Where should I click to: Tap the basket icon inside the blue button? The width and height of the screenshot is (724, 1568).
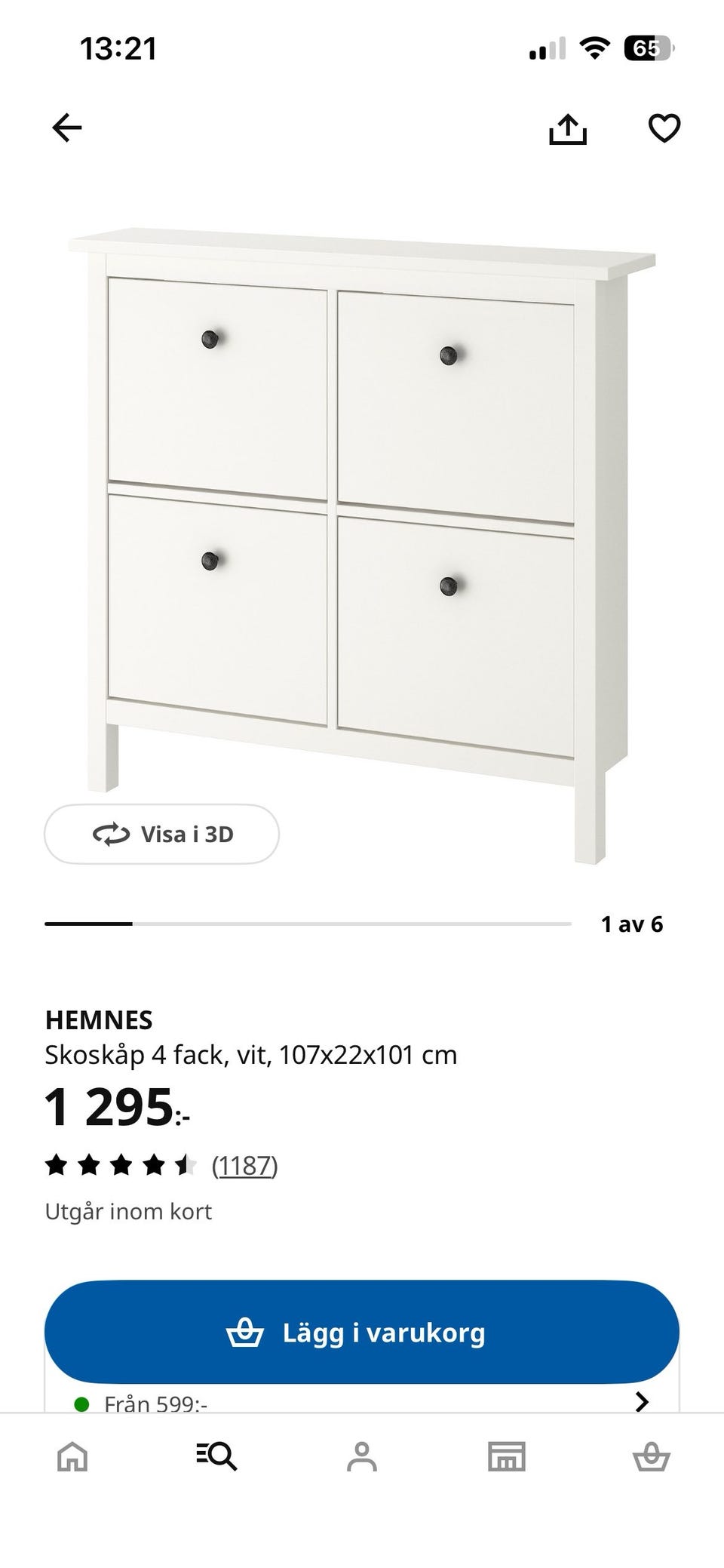(247, 1332)
